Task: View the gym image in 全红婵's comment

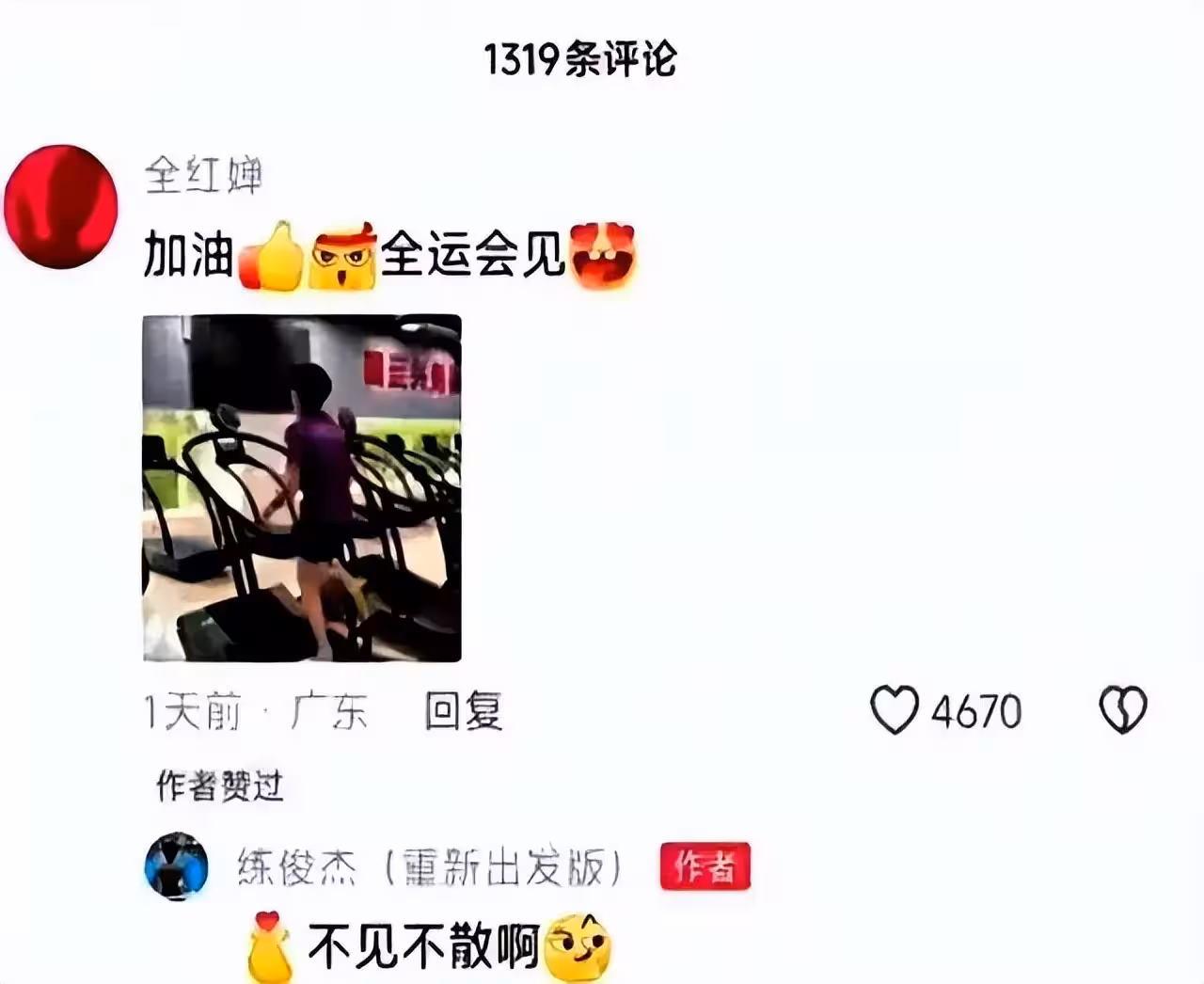Action: point(302,488)
